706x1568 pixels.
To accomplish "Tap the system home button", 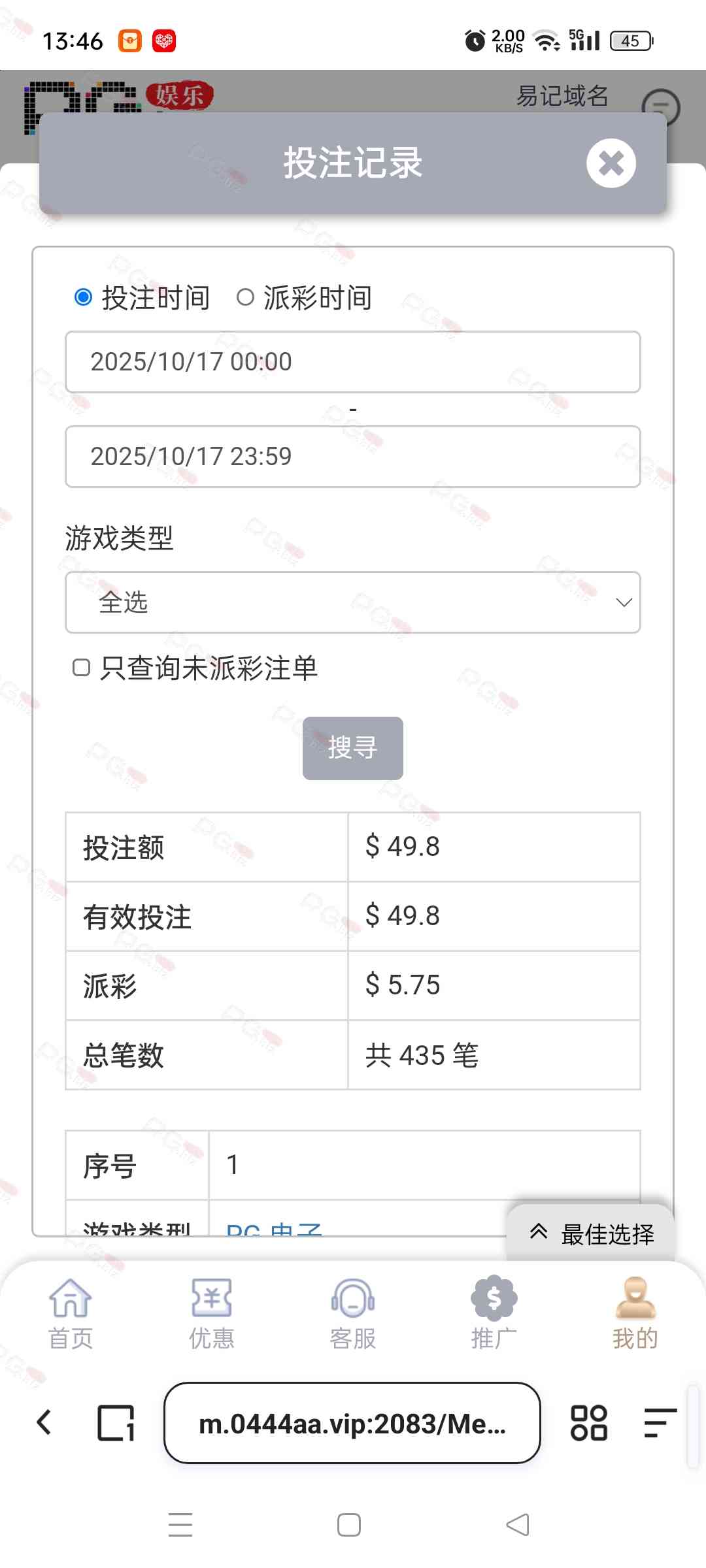I will pyautogui.click(x=349, y=1525).
